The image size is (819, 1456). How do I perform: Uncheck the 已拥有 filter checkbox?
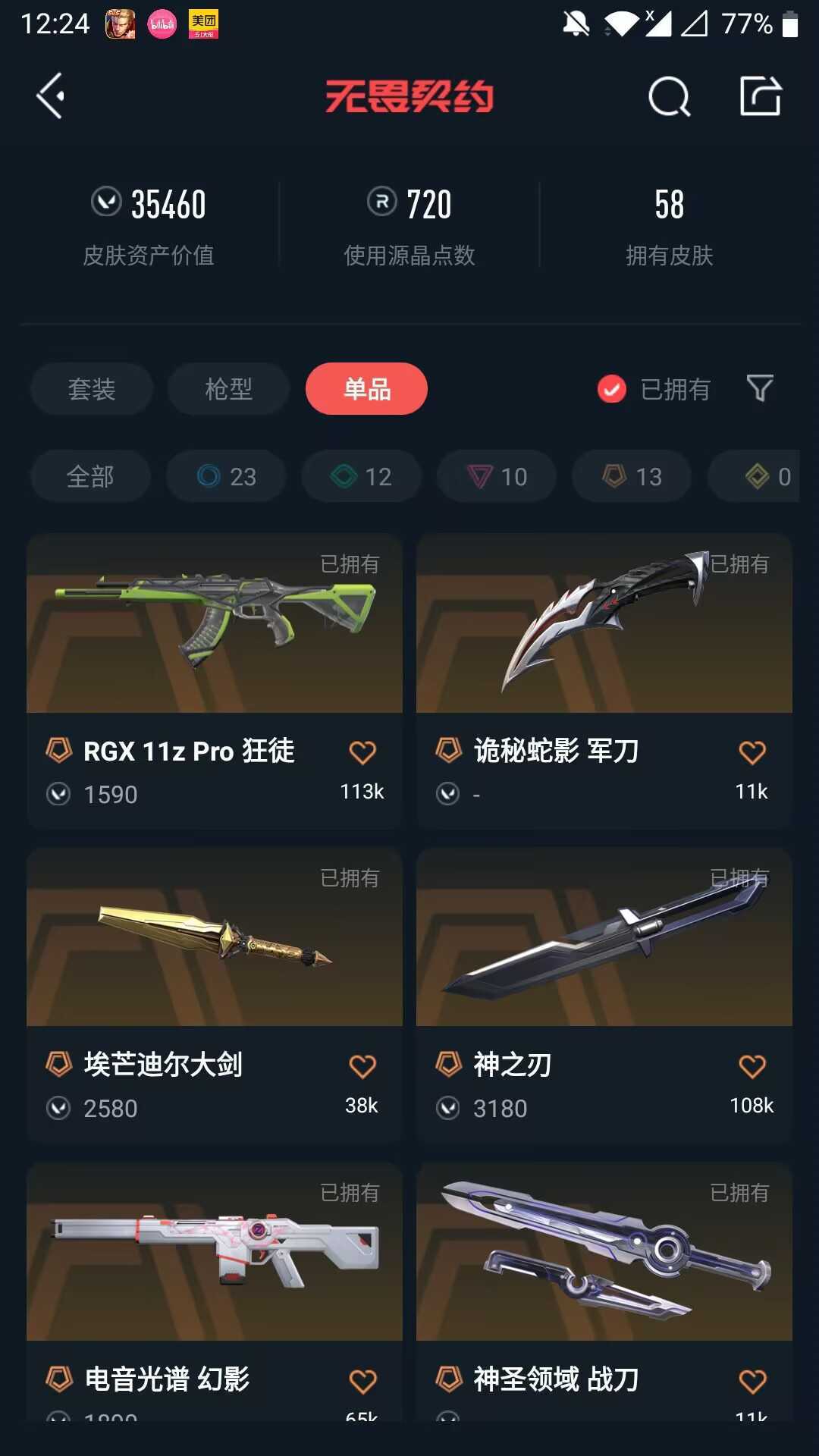point(612,389)
